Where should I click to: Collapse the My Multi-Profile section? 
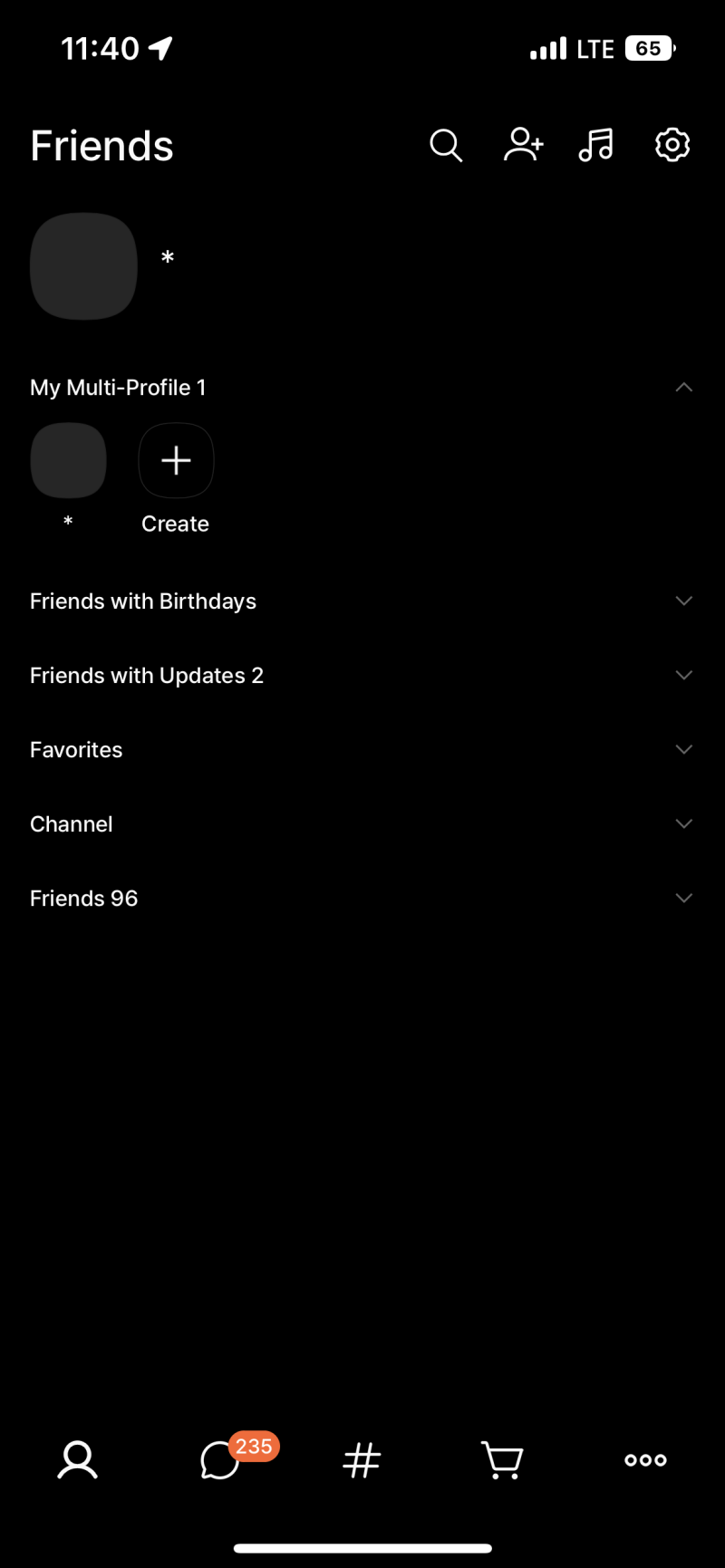[684, 388]
